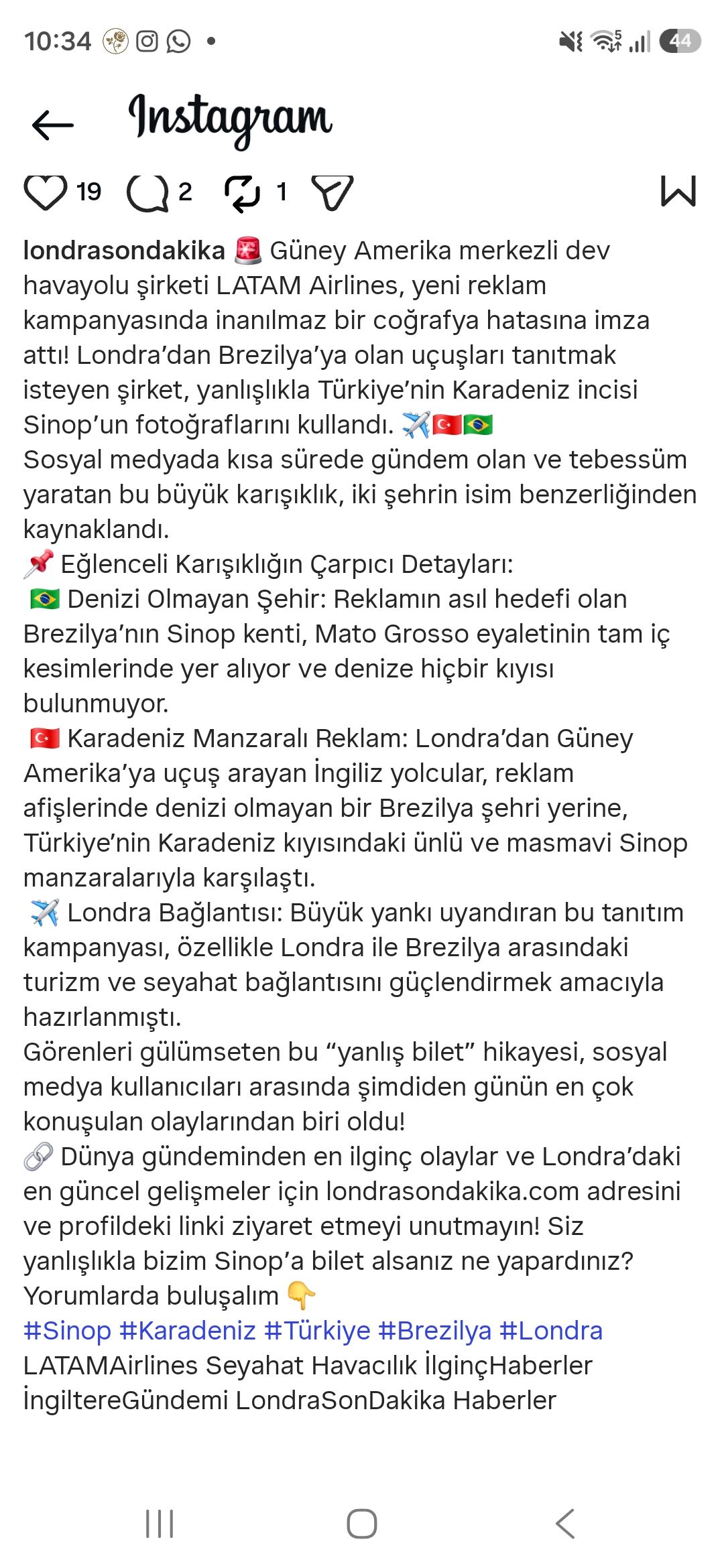Share the post via send icon
The image size is (724, 1568).
(333, 193)
